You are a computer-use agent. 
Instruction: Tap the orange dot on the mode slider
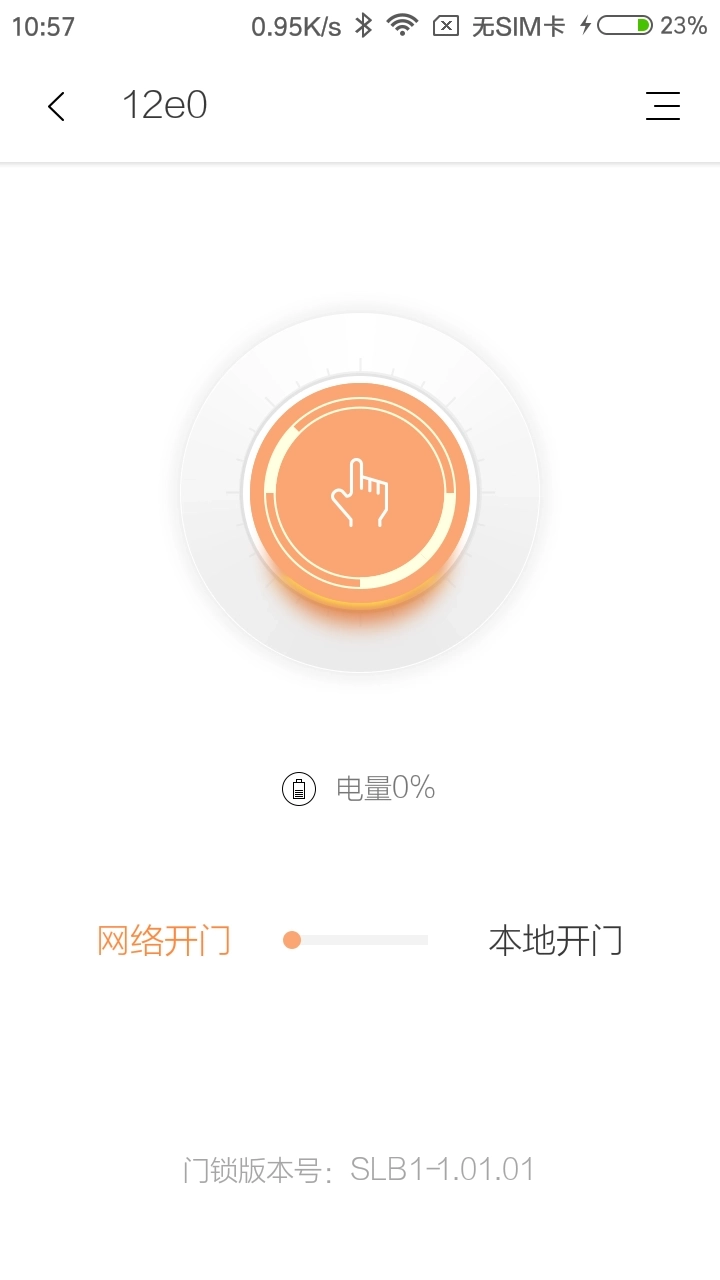point(292,940)
